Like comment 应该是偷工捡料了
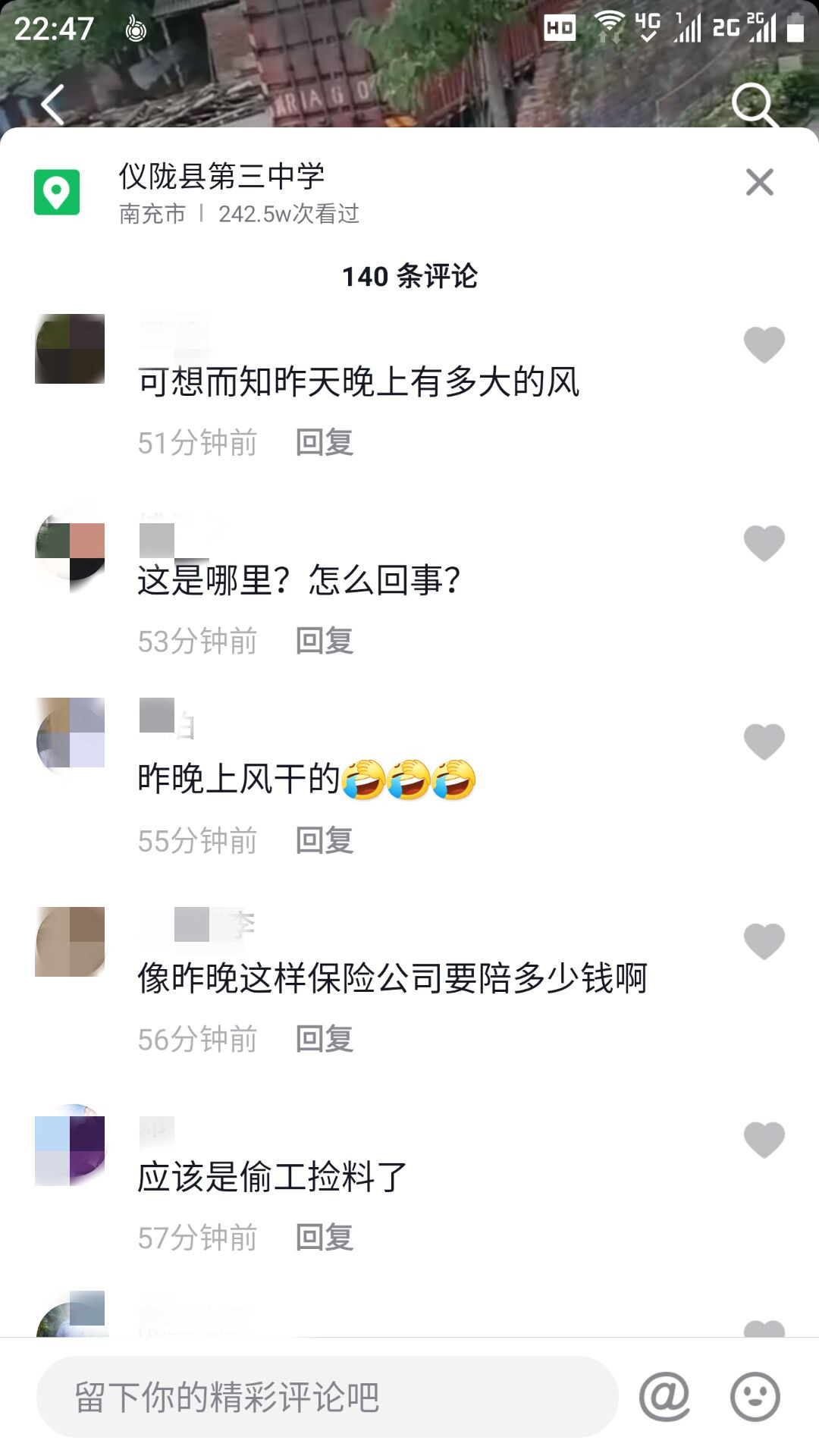This screenshot has width=819, height=1456. (764, 1140)
